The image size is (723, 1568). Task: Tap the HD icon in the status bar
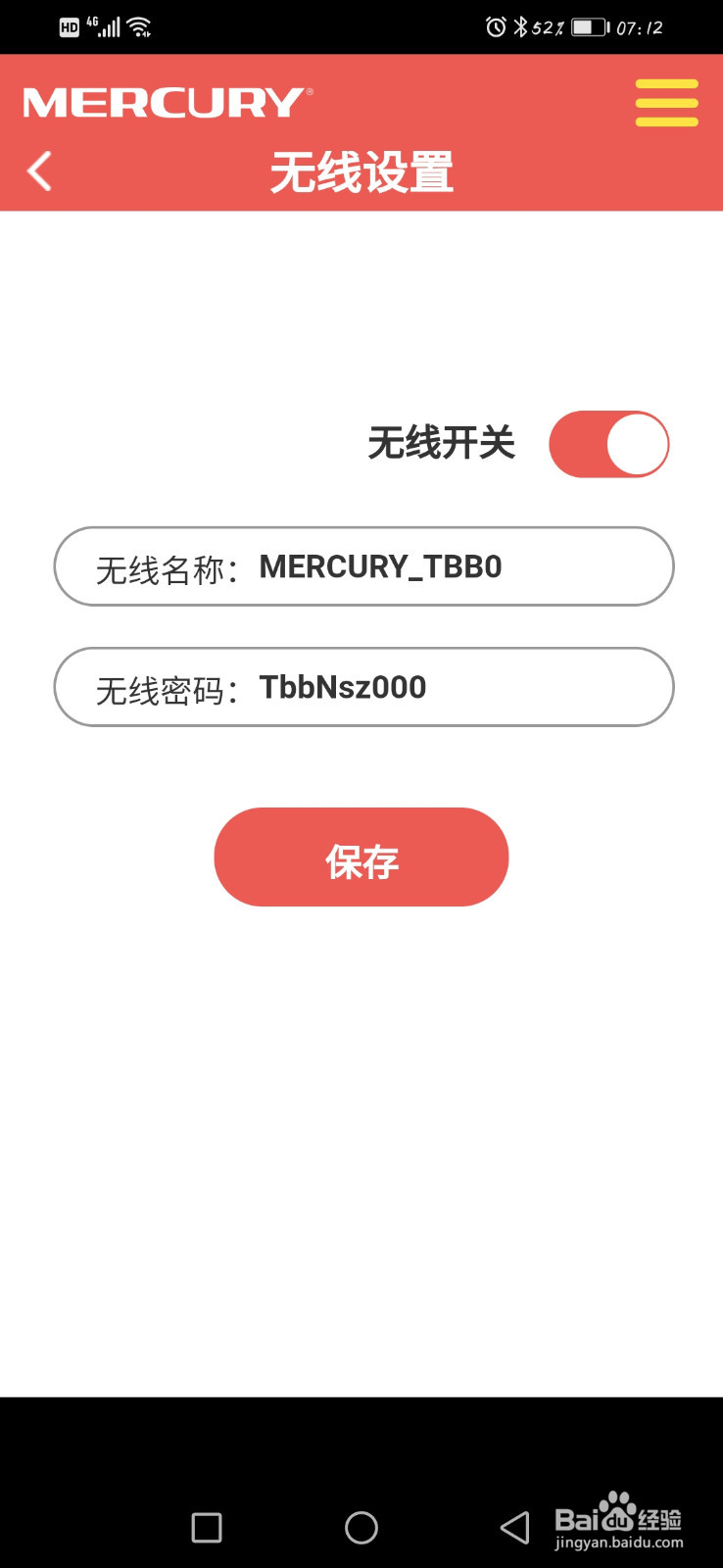coord(69,26)
